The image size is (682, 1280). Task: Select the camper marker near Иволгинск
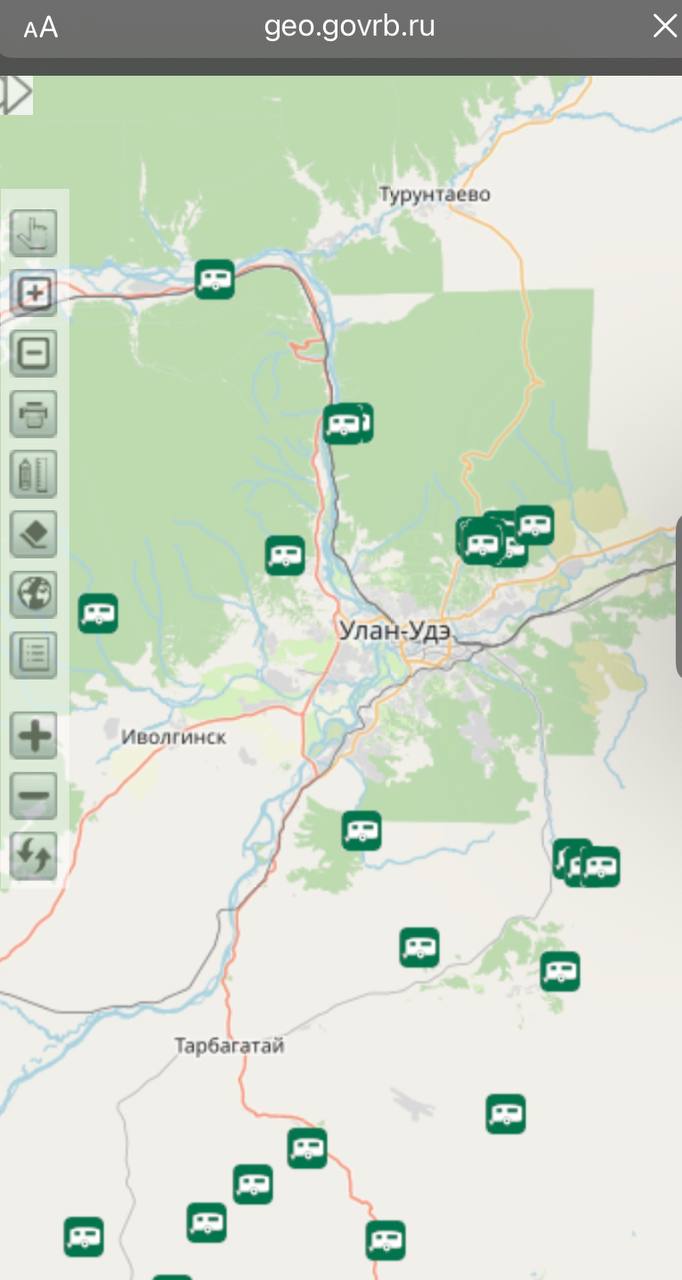tap(98, 613)
